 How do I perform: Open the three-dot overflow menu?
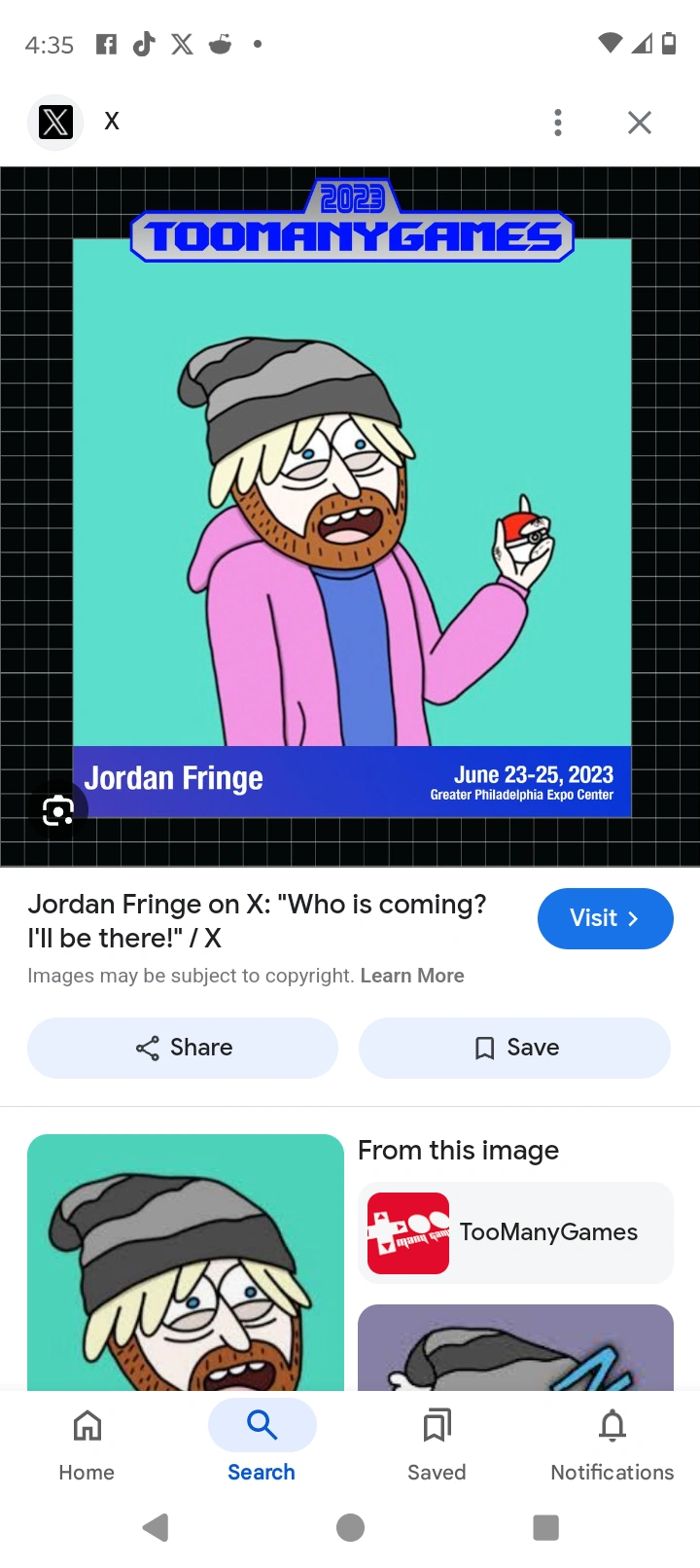coord(557,122)
